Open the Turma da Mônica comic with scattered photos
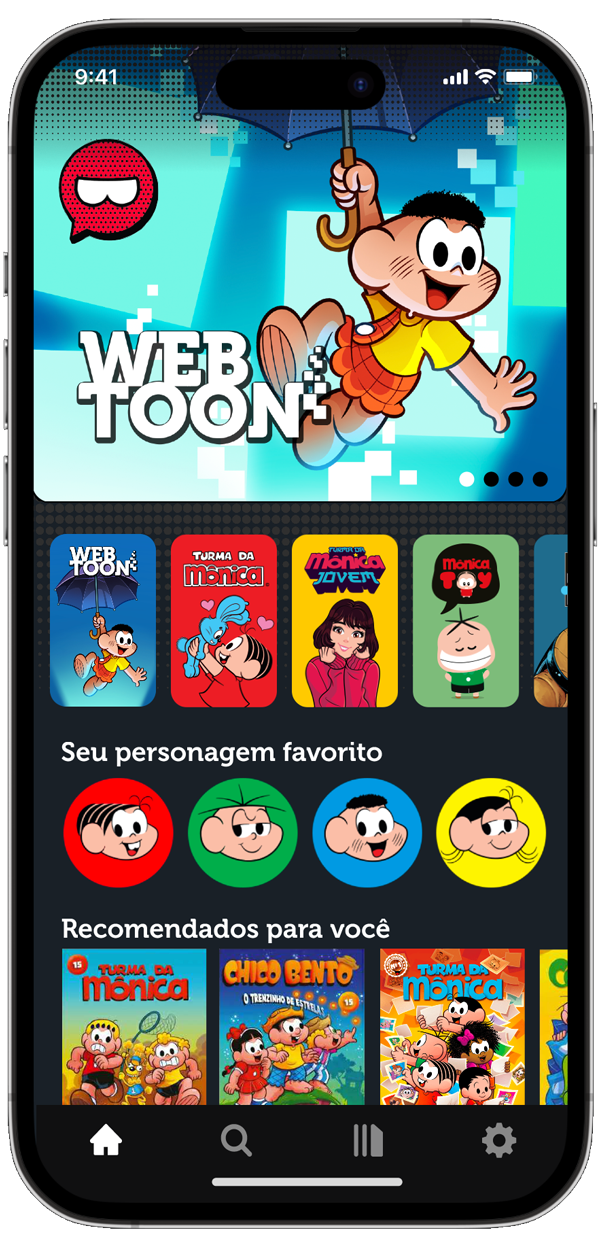Screen dimensions: 600x1246 click(452, 1027)
